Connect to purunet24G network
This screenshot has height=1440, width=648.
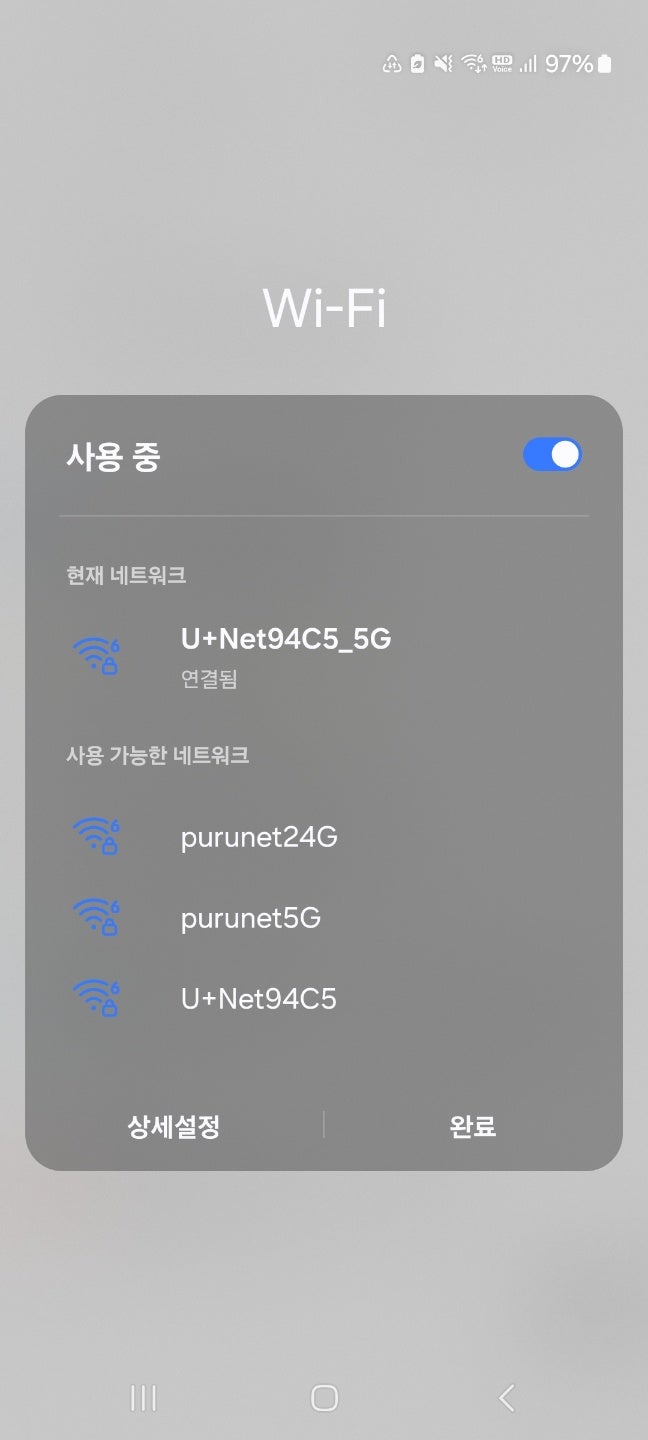pos(259,837)
